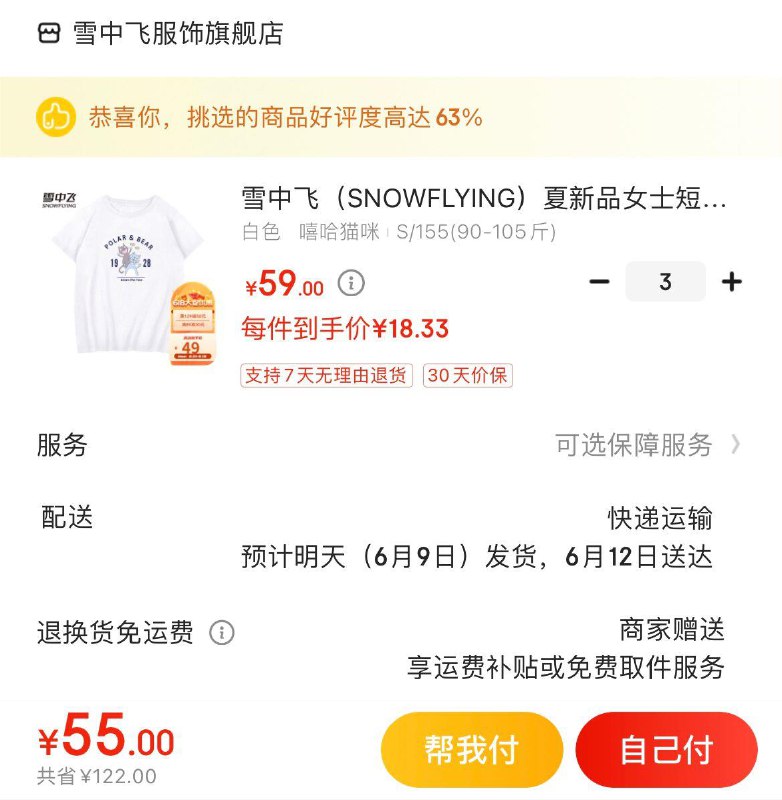Increase the item quantity by one

pyautogui.click(x=732, y=282)
